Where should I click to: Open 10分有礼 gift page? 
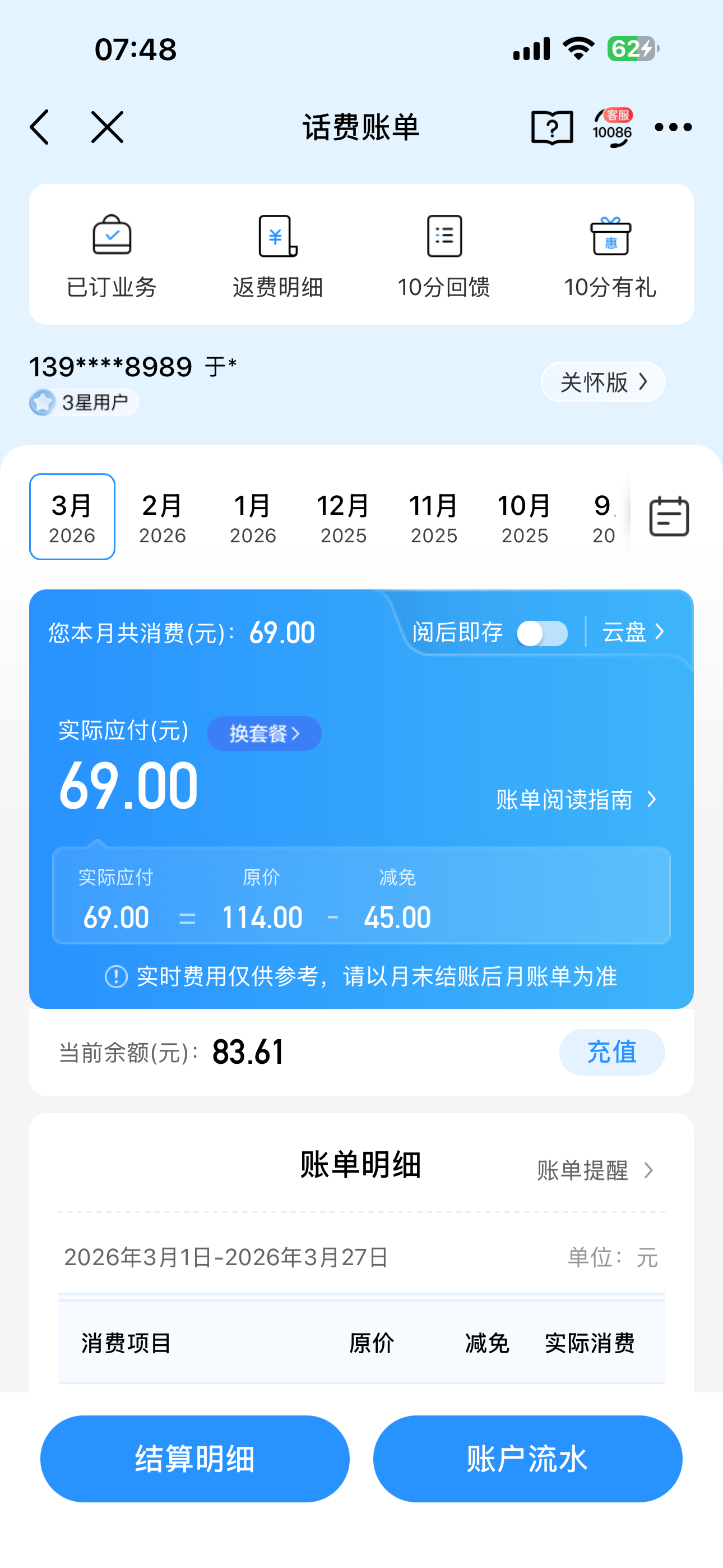(610, 256)
